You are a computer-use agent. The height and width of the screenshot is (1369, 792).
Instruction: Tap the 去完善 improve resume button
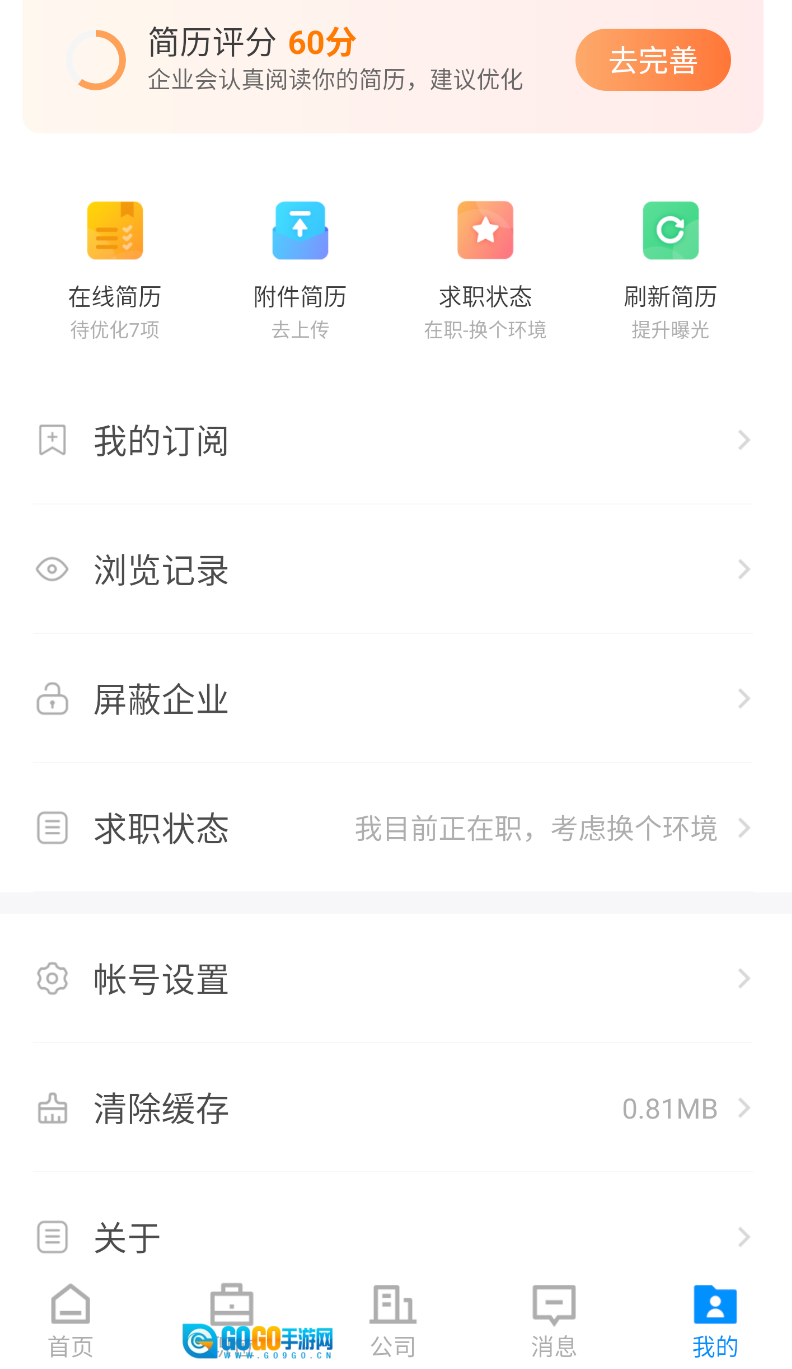pos(653,60)
